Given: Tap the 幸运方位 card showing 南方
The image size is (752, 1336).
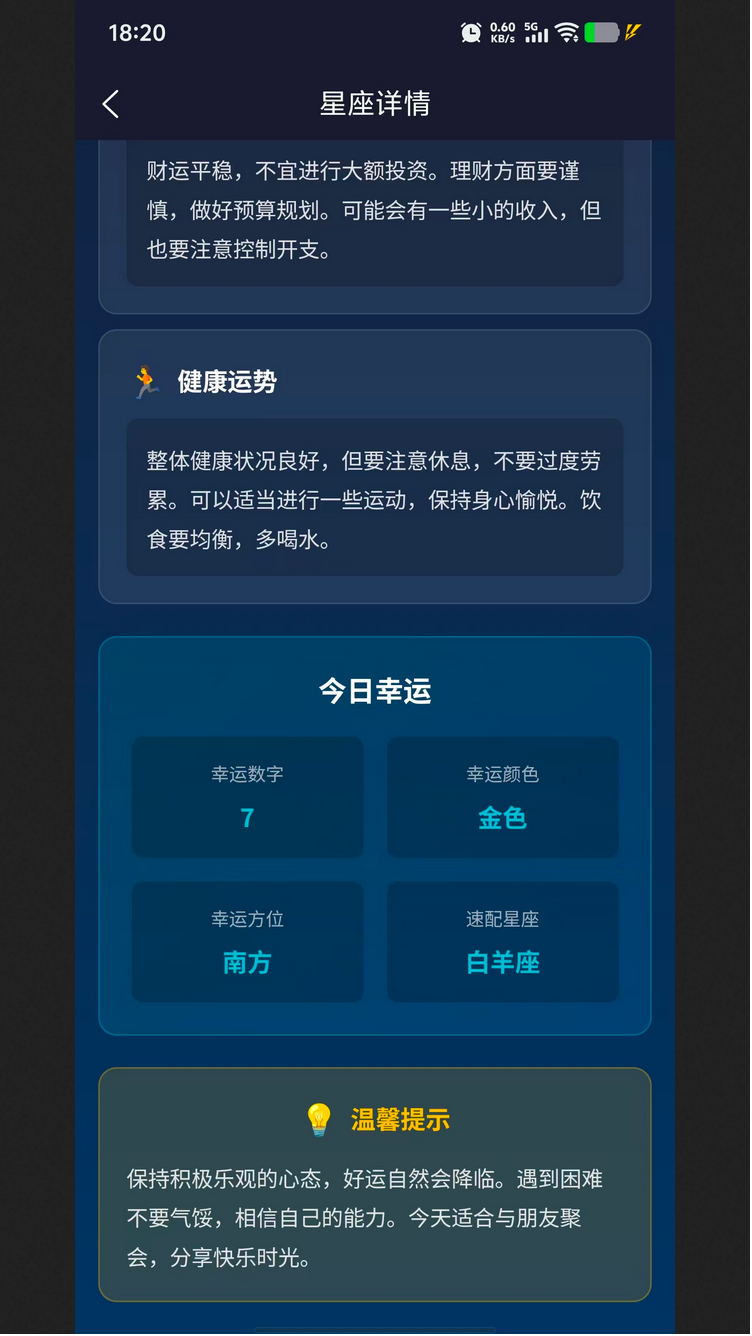Looking at the screenshot, I should pos(247,941).
